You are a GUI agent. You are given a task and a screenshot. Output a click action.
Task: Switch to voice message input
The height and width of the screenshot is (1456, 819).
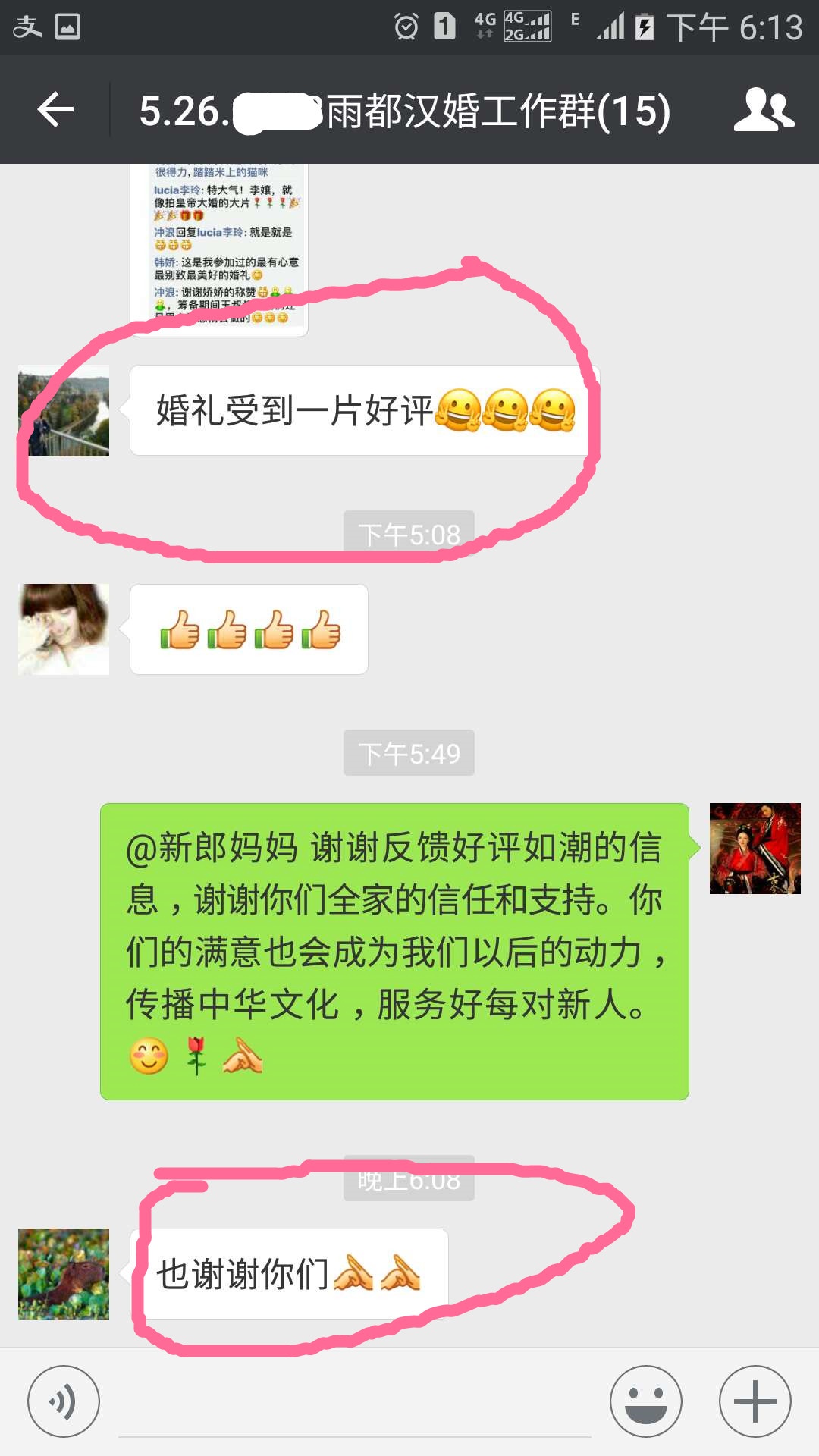pos(64,1401)
